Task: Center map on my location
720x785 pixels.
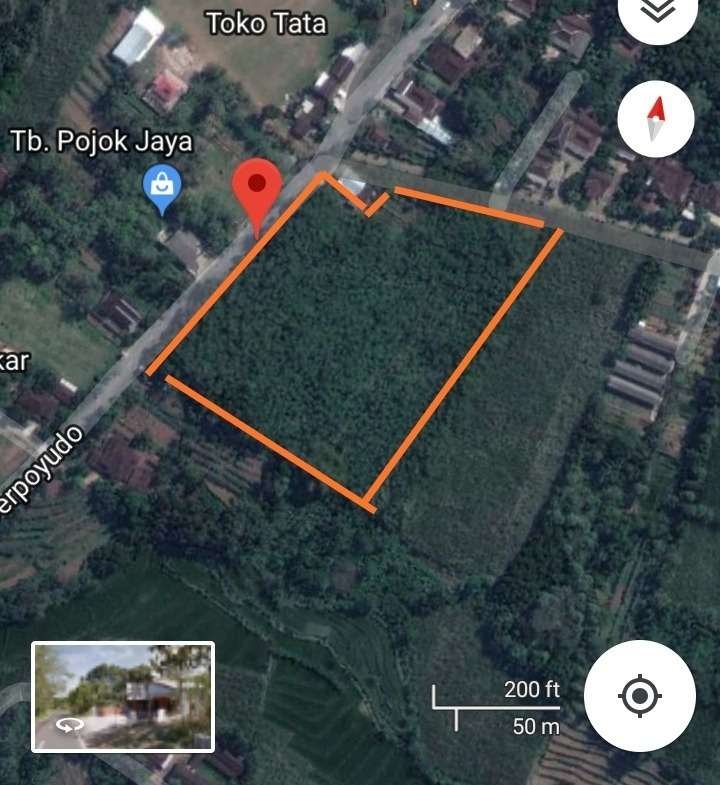Action: coord(640,695)
